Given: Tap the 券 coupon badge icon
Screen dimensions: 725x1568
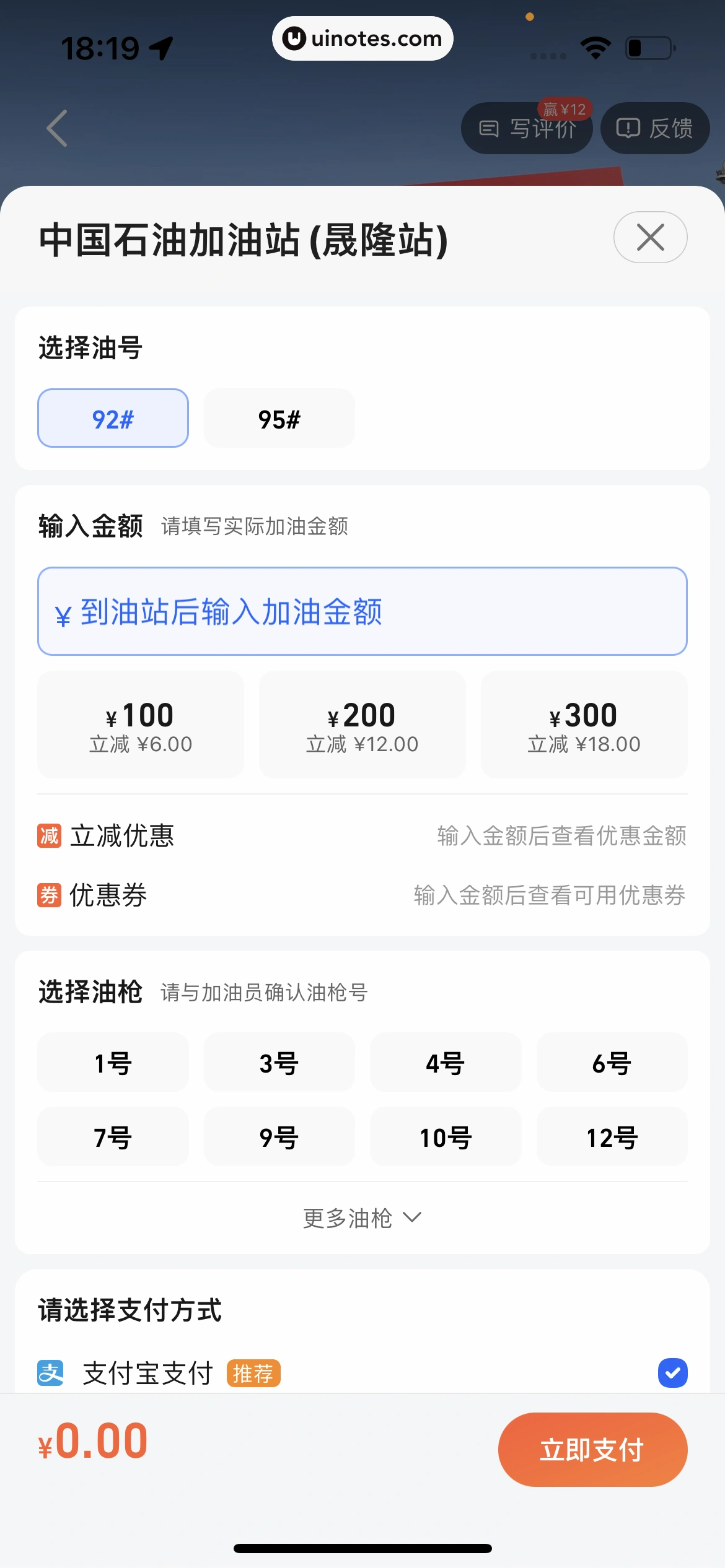Looking at the screenshot, I should point(48,895).
